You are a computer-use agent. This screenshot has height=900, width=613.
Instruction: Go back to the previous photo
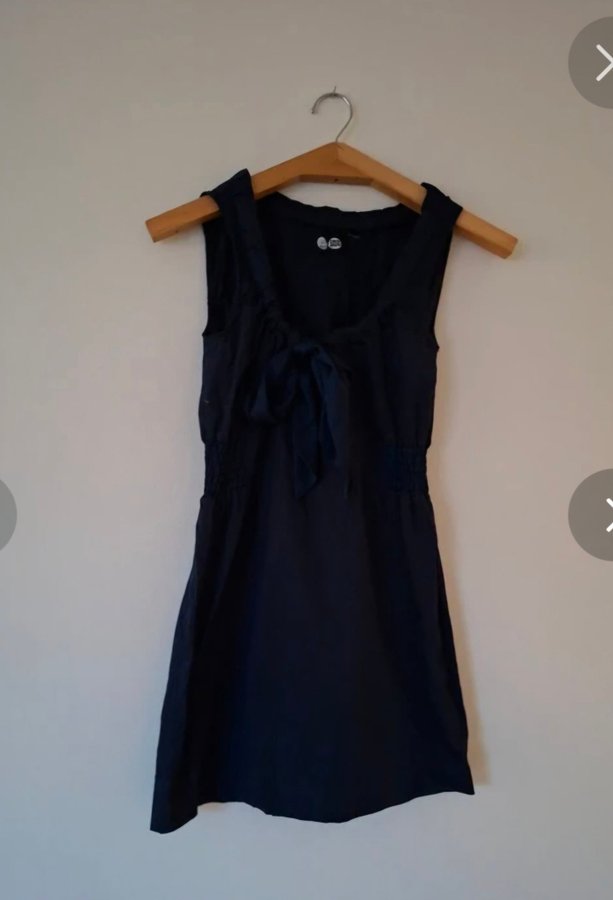point(6,515)
